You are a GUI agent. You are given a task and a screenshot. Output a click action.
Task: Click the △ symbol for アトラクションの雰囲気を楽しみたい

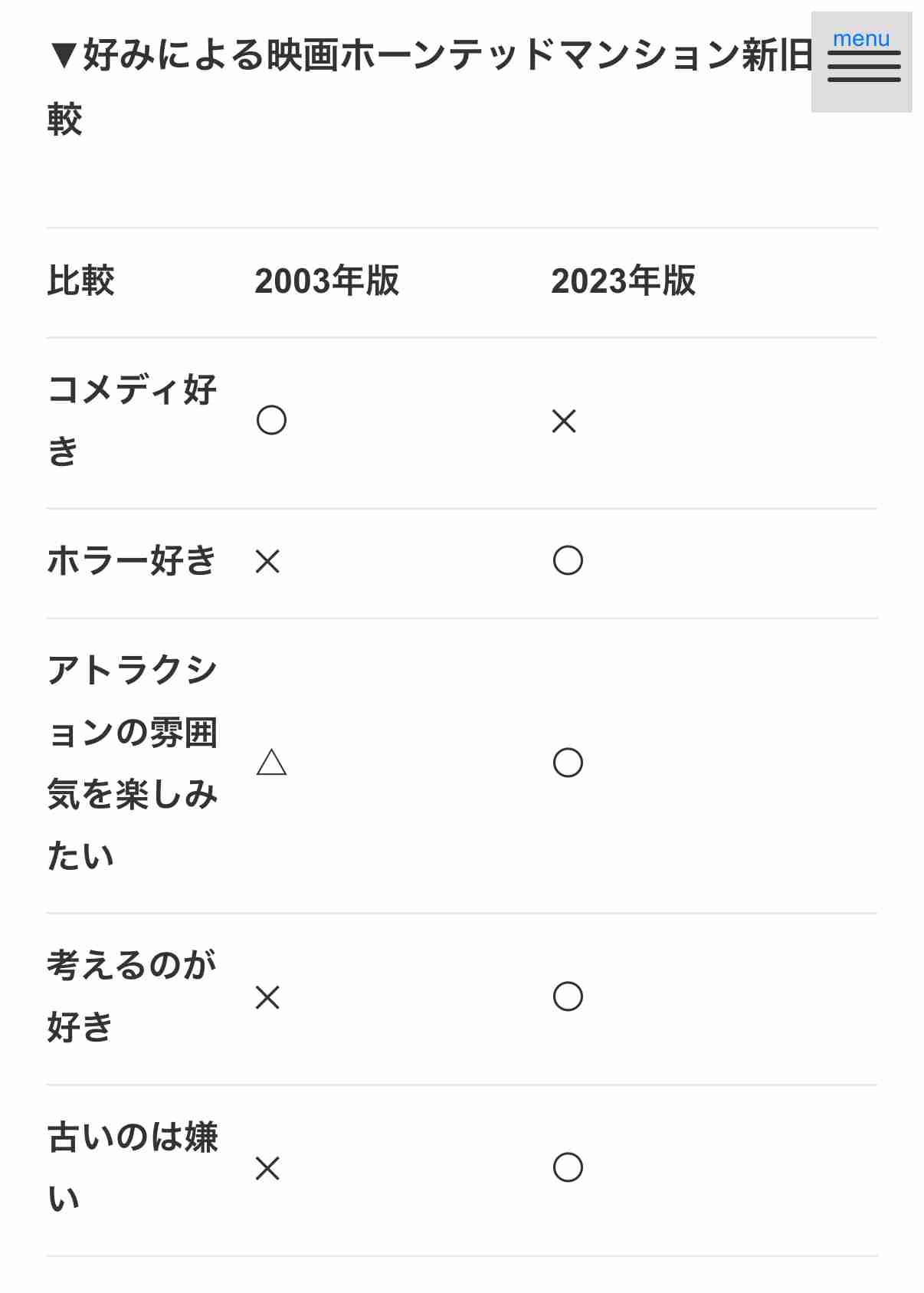[272, 763]
